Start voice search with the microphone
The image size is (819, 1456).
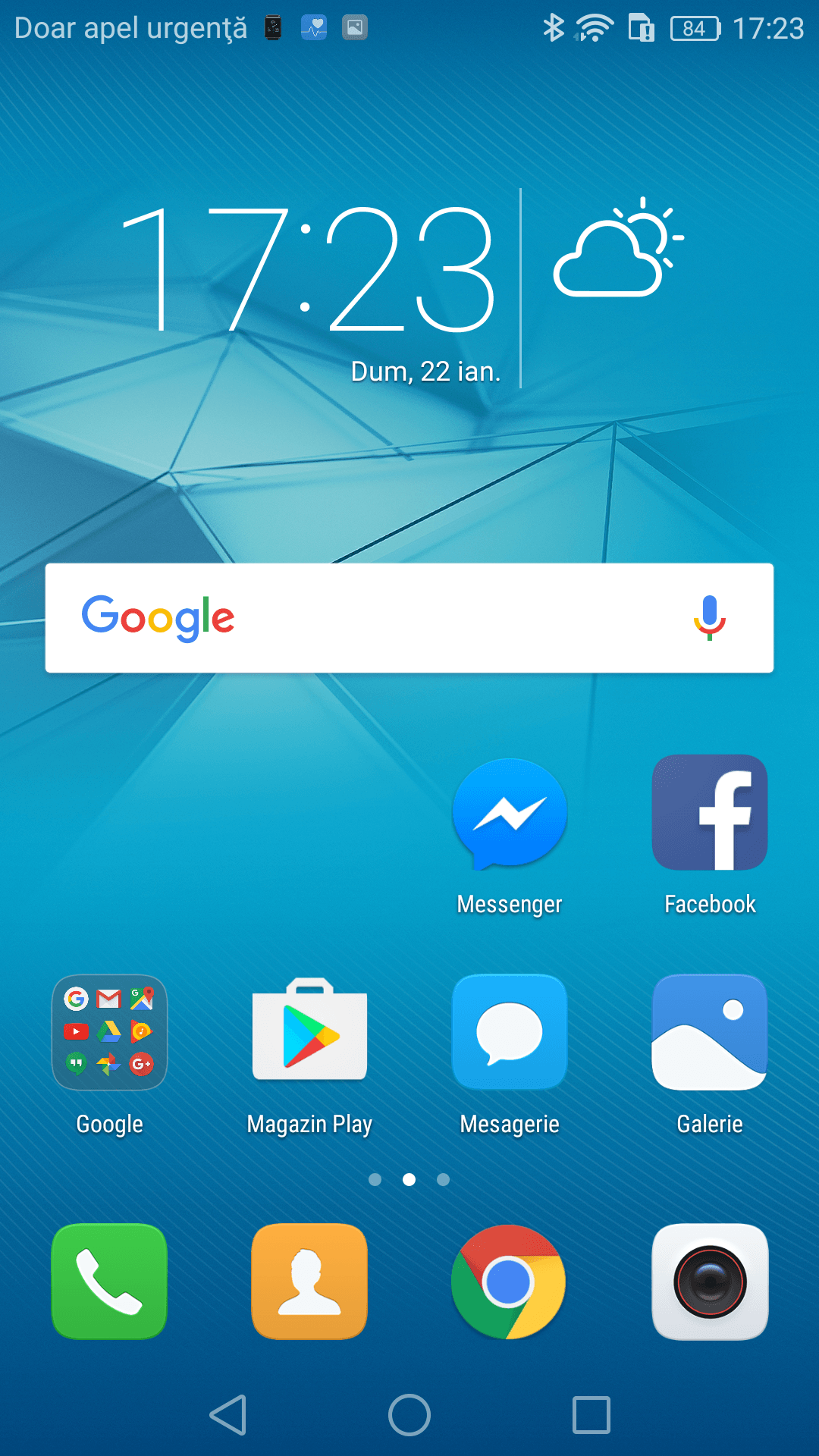click(x=710, y=618)
